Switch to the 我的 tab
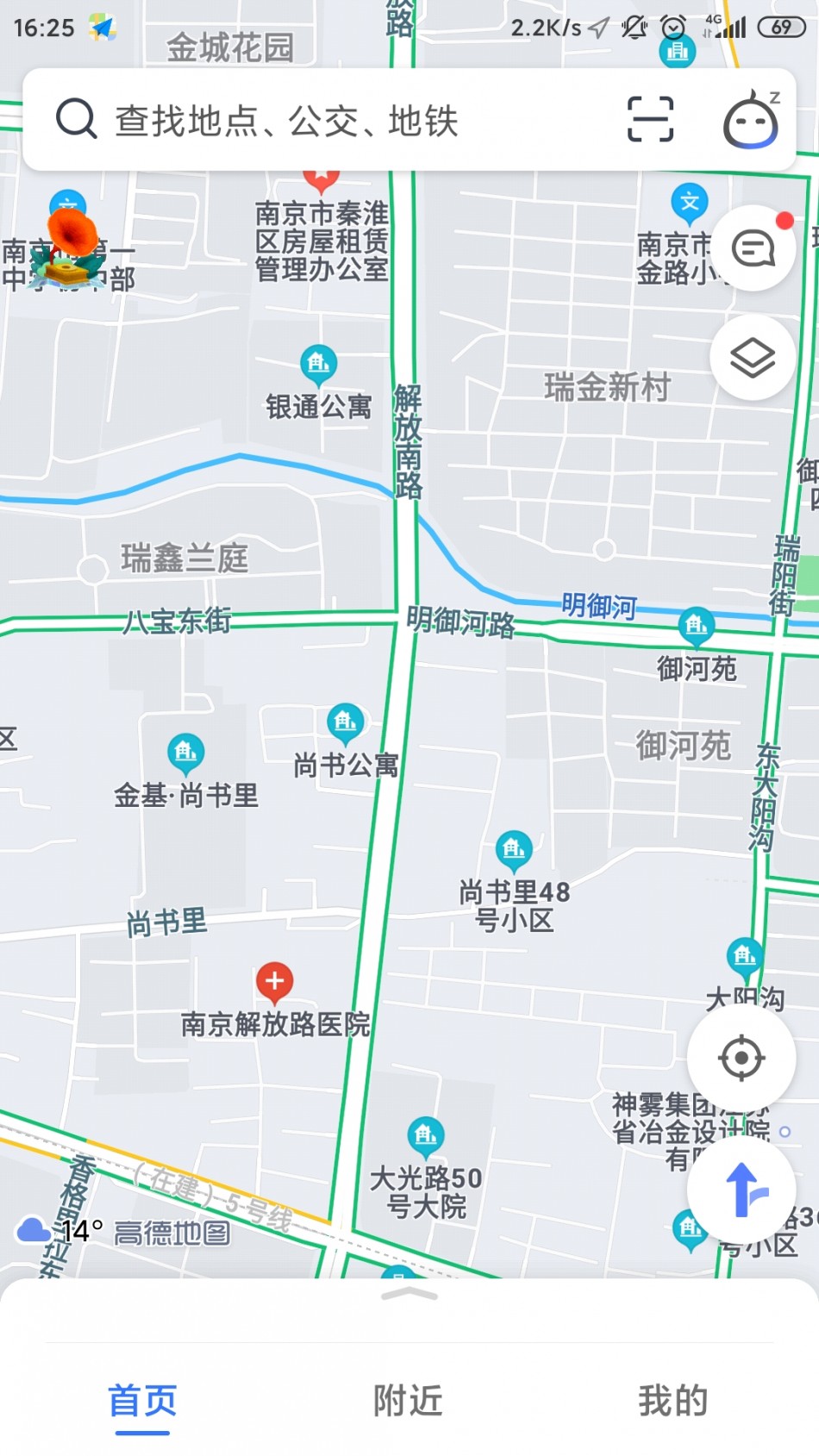 pos(673,1400)
